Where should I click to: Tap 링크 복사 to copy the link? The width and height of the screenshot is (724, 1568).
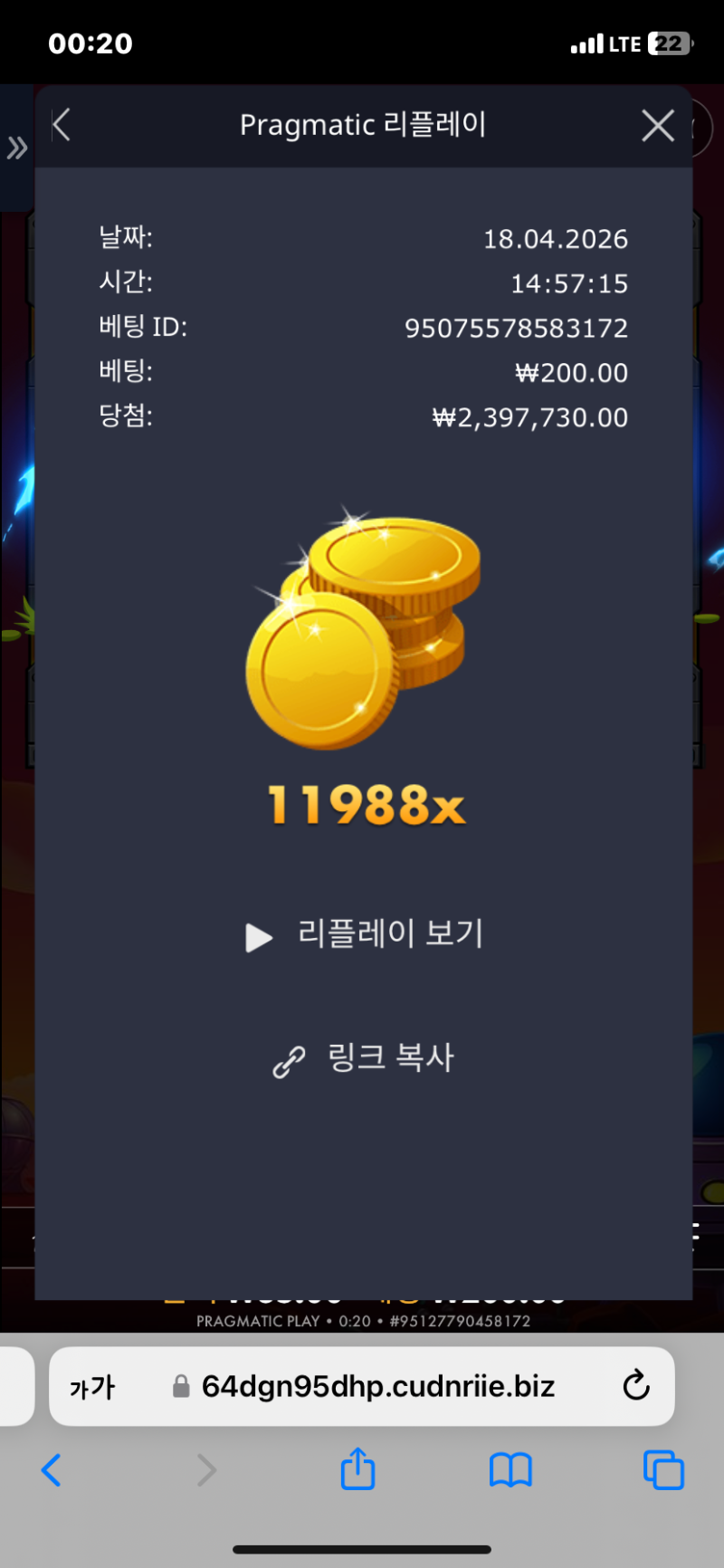click(364, 1057)
